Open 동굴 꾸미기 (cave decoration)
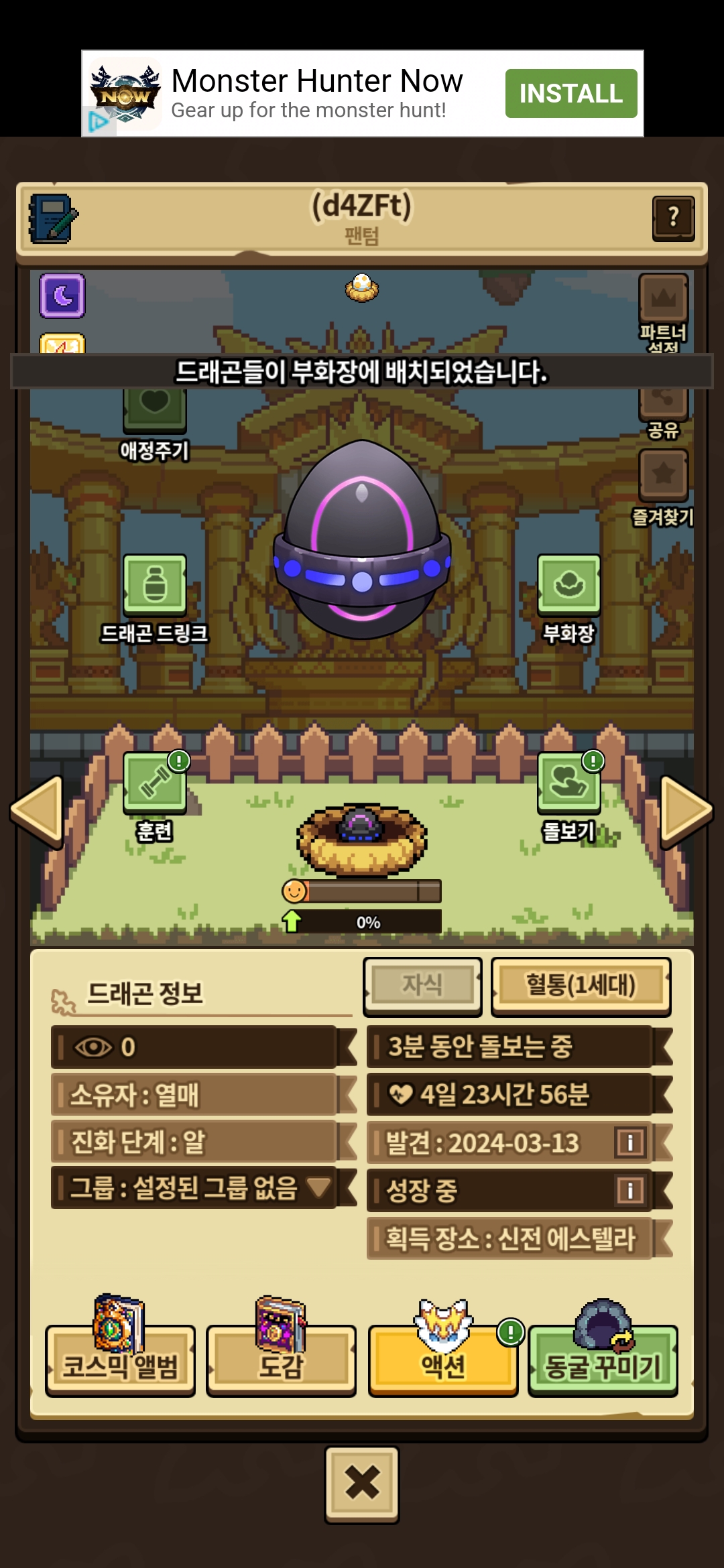Screen dimensions: 724x1568 click(x=603, y=1365)
